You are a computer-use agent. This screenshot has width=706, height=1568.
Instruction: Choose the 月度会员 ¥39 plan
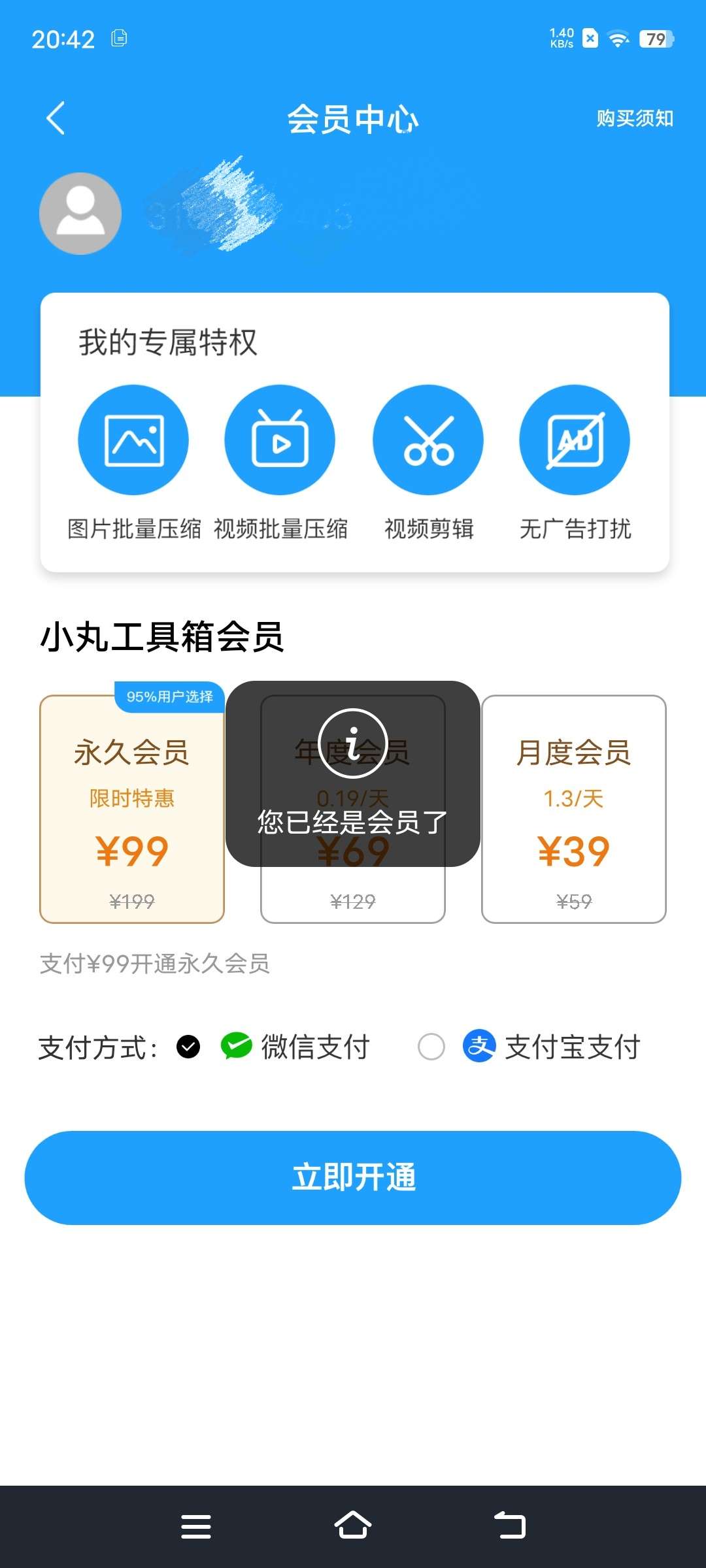(573, 809)
